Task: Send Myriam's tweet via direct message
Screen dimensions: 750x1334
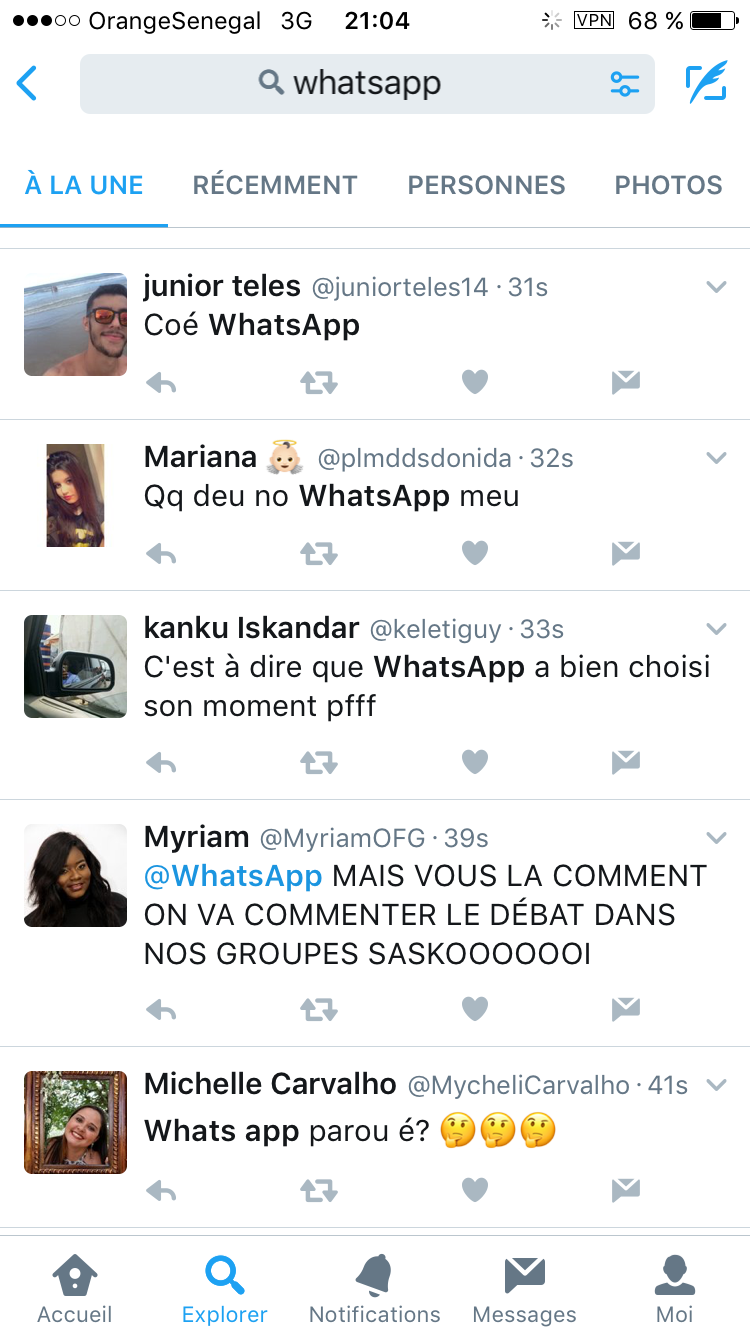Action: coord(626,1009)
